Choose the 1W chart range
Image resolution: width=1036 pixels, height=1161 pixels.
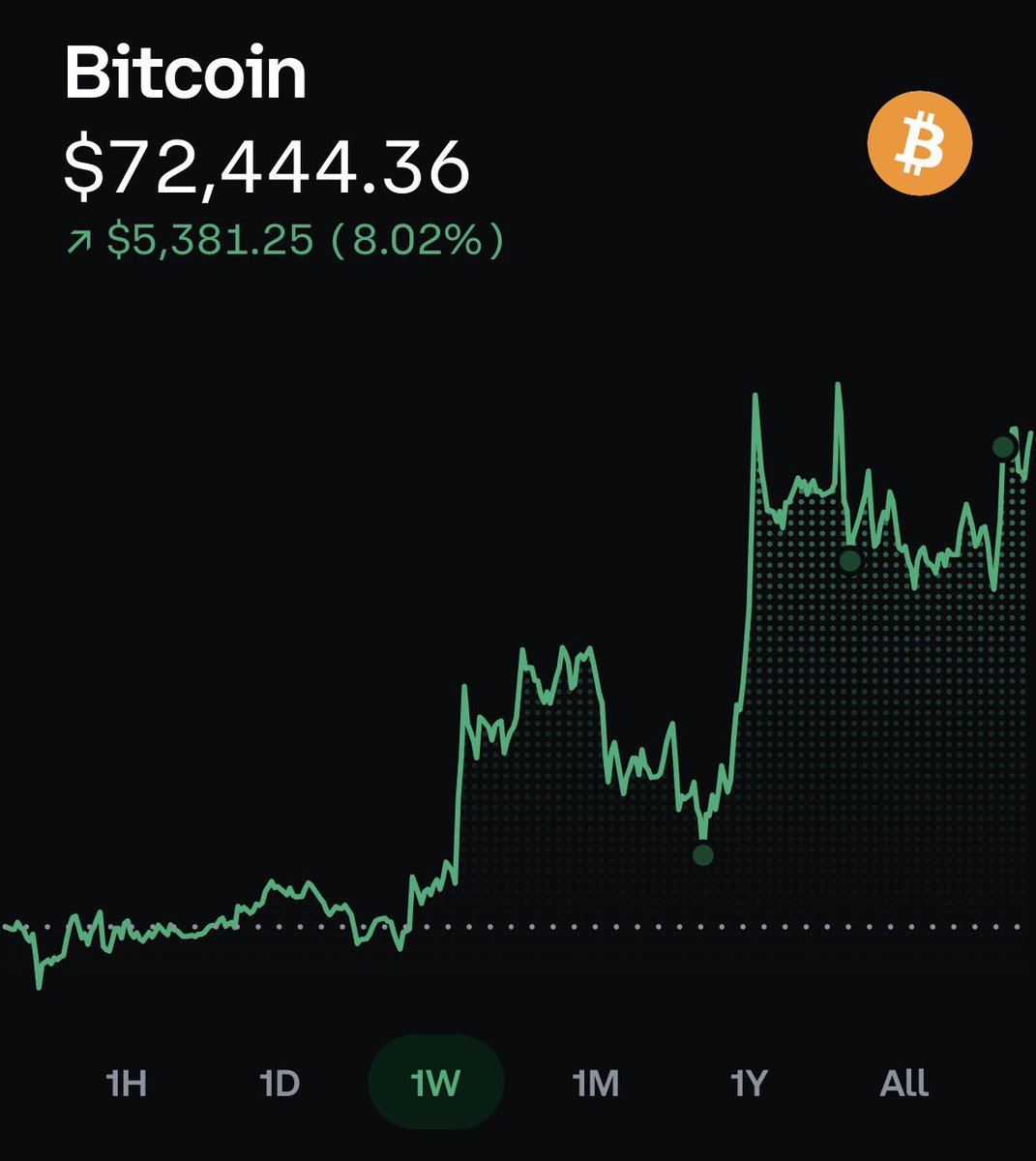coord(436,1083)
